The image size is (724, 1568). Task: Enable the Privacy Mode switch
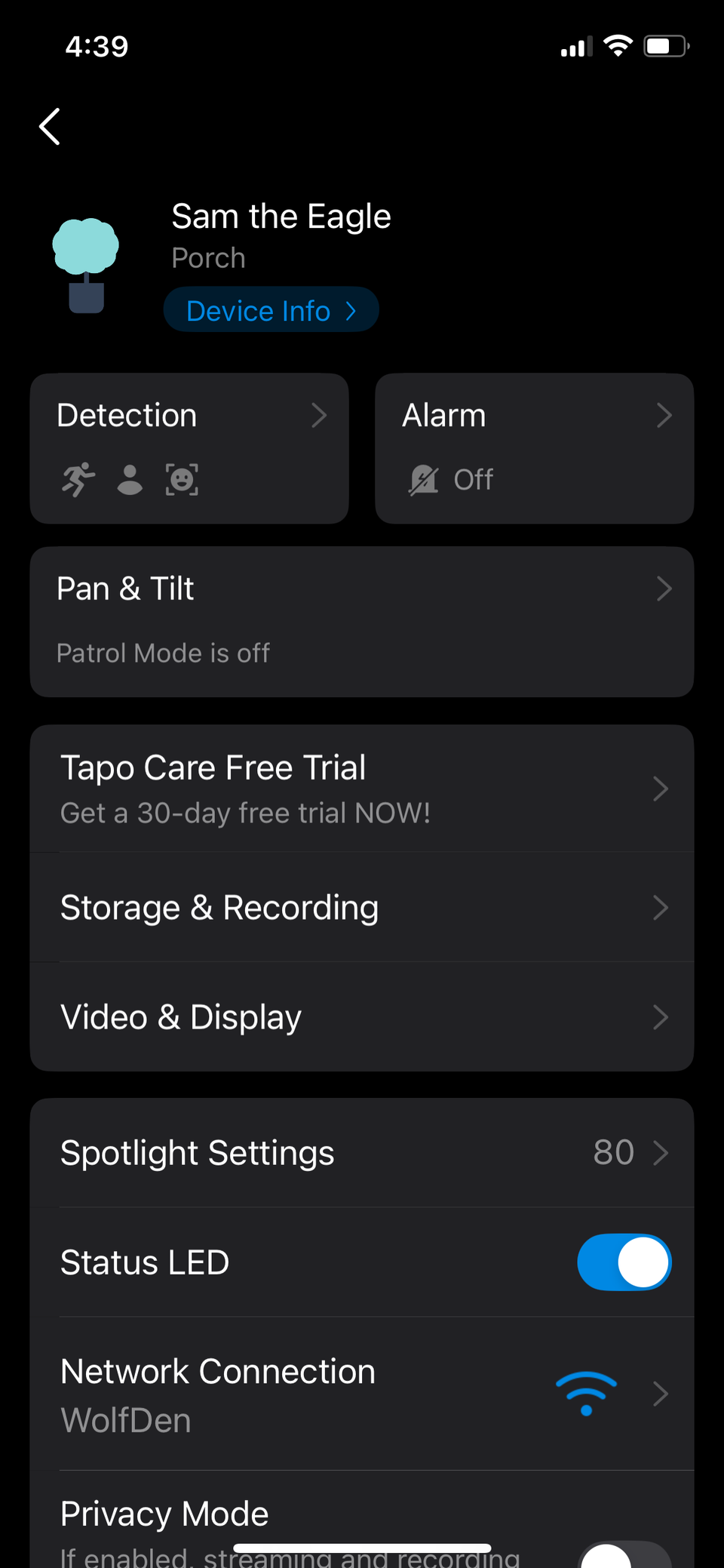tap(624, 1554)
